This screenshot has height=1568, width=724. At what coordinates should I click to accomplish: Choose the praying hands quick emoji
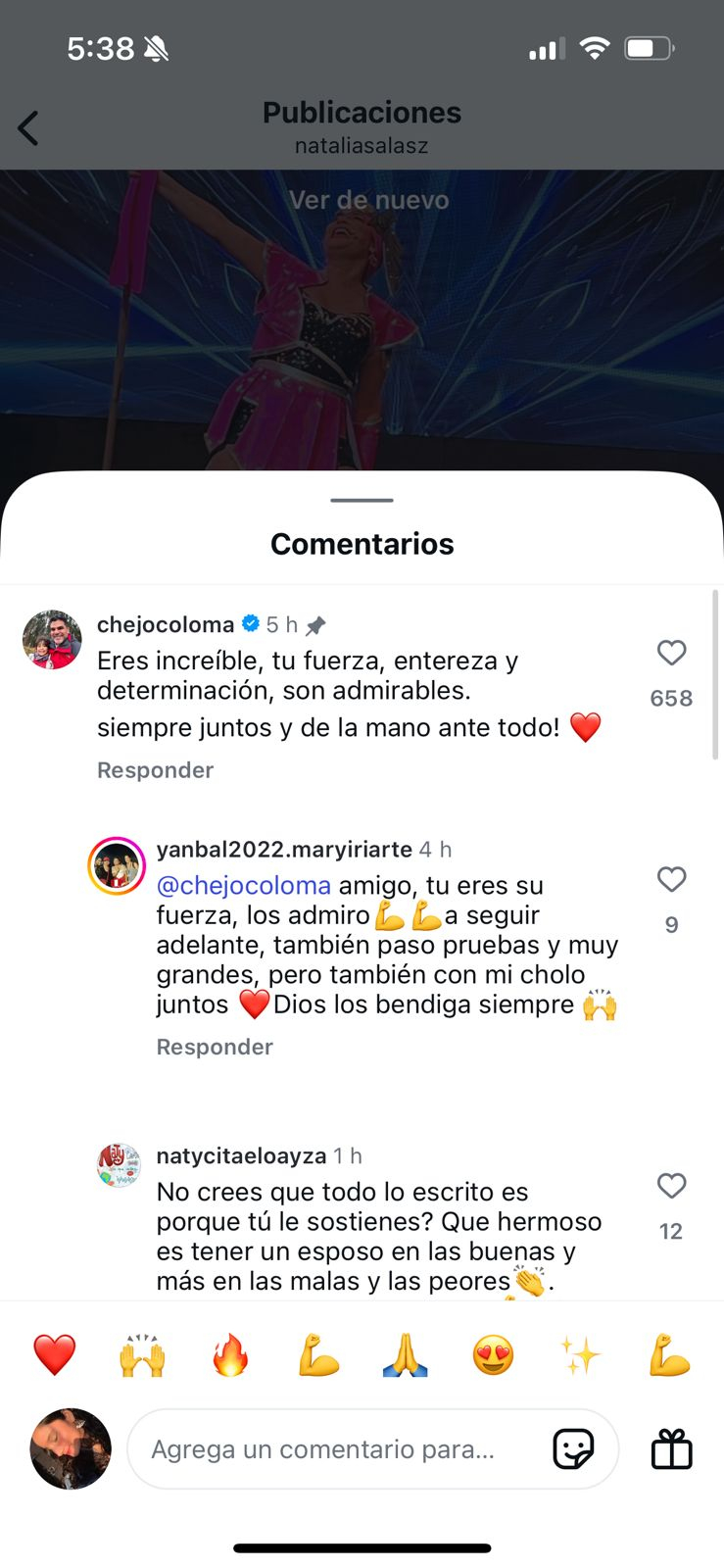(x=406, y=1355)
